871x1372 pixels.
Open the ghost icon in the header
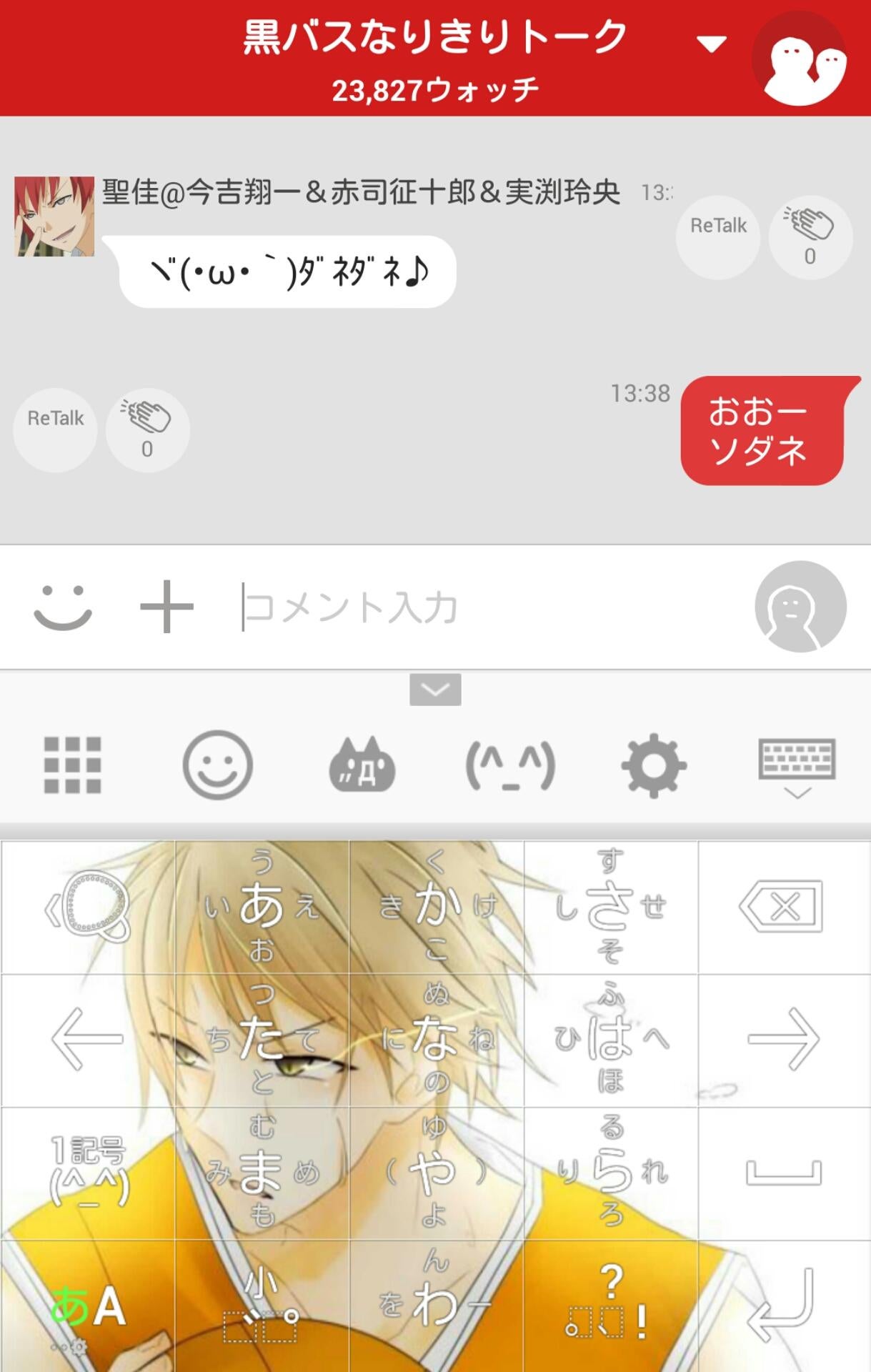point(800,60)
